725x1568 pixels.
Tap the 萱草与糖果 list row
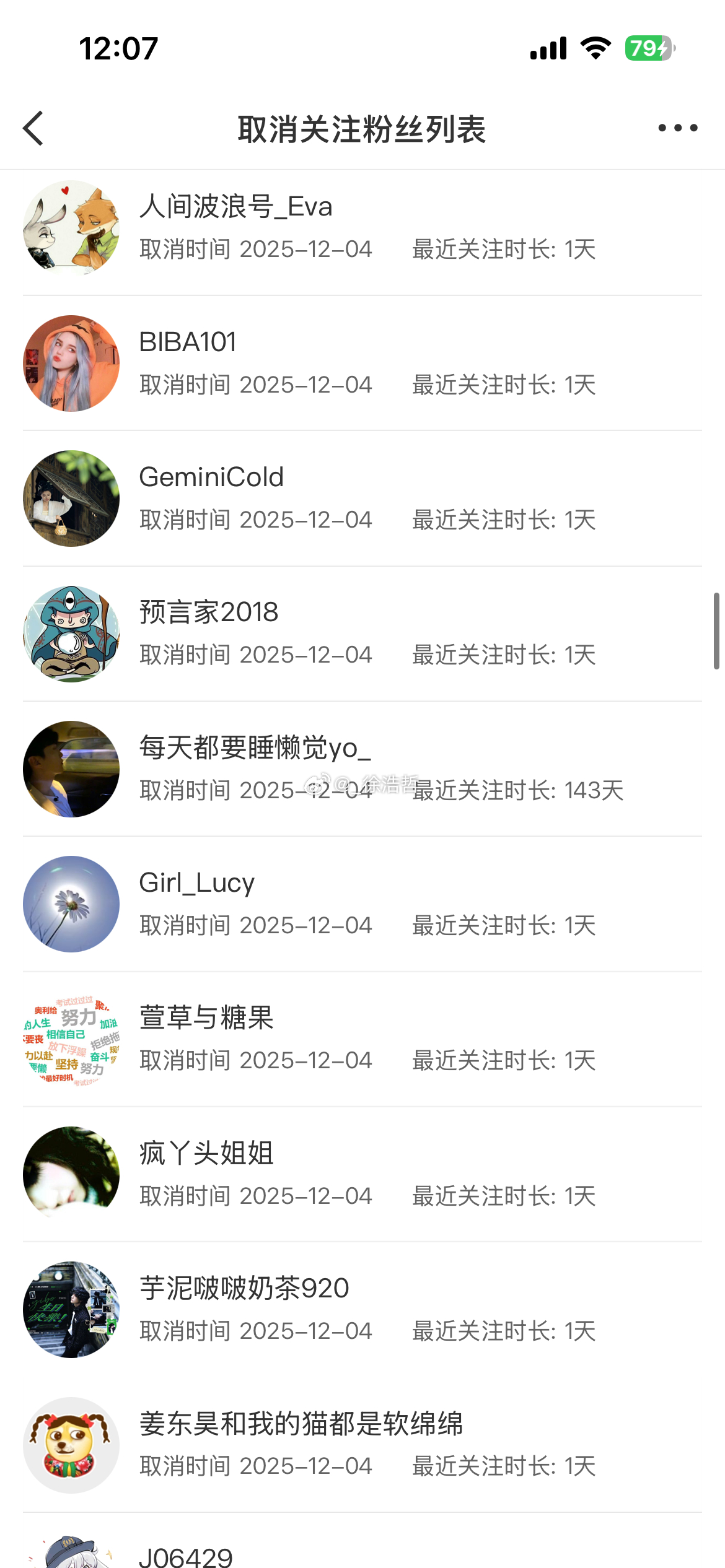tap(362, 1039)
